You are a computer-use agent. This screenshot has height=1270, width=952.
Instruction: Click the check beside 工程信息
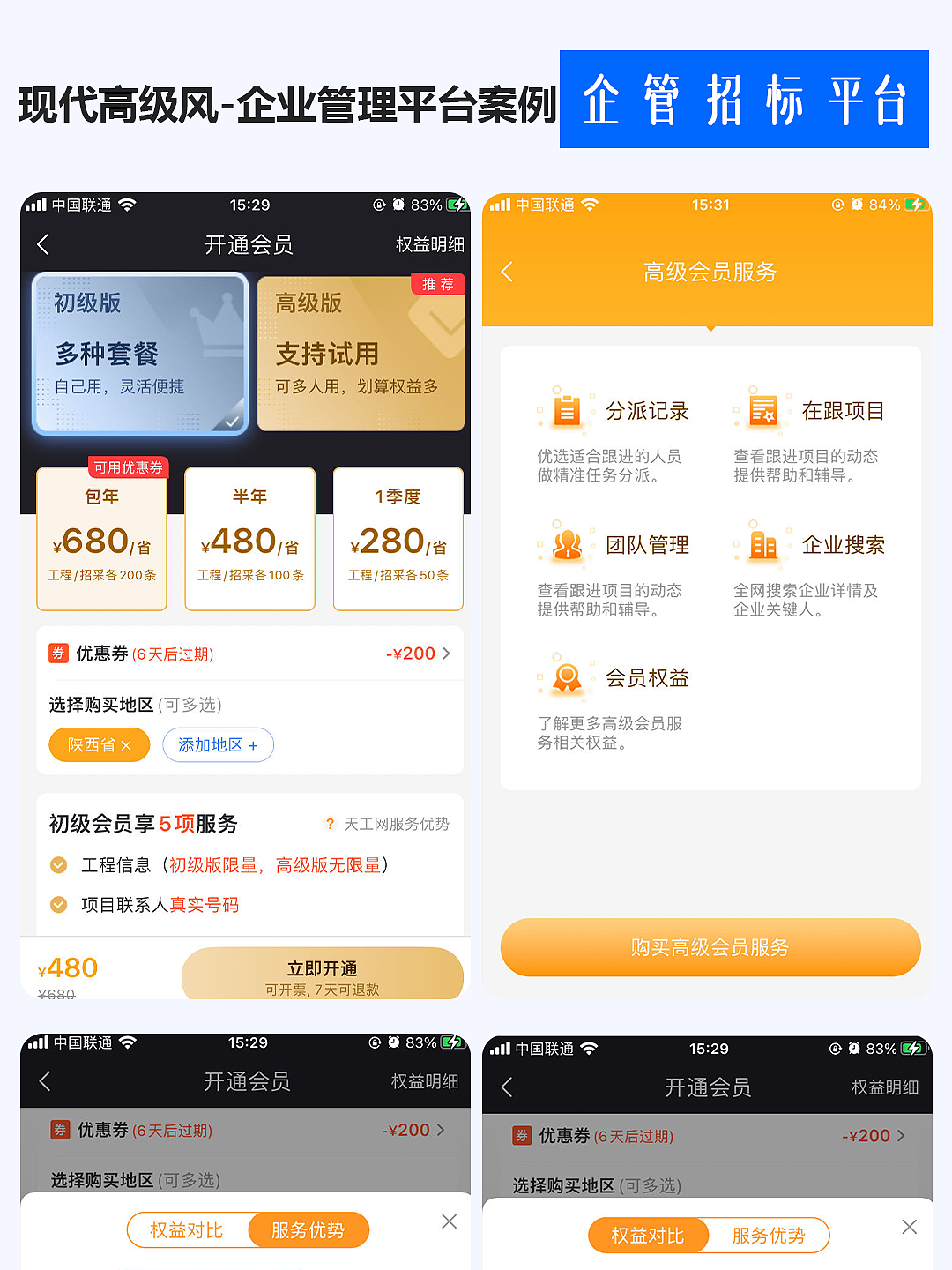pos(58,865)
